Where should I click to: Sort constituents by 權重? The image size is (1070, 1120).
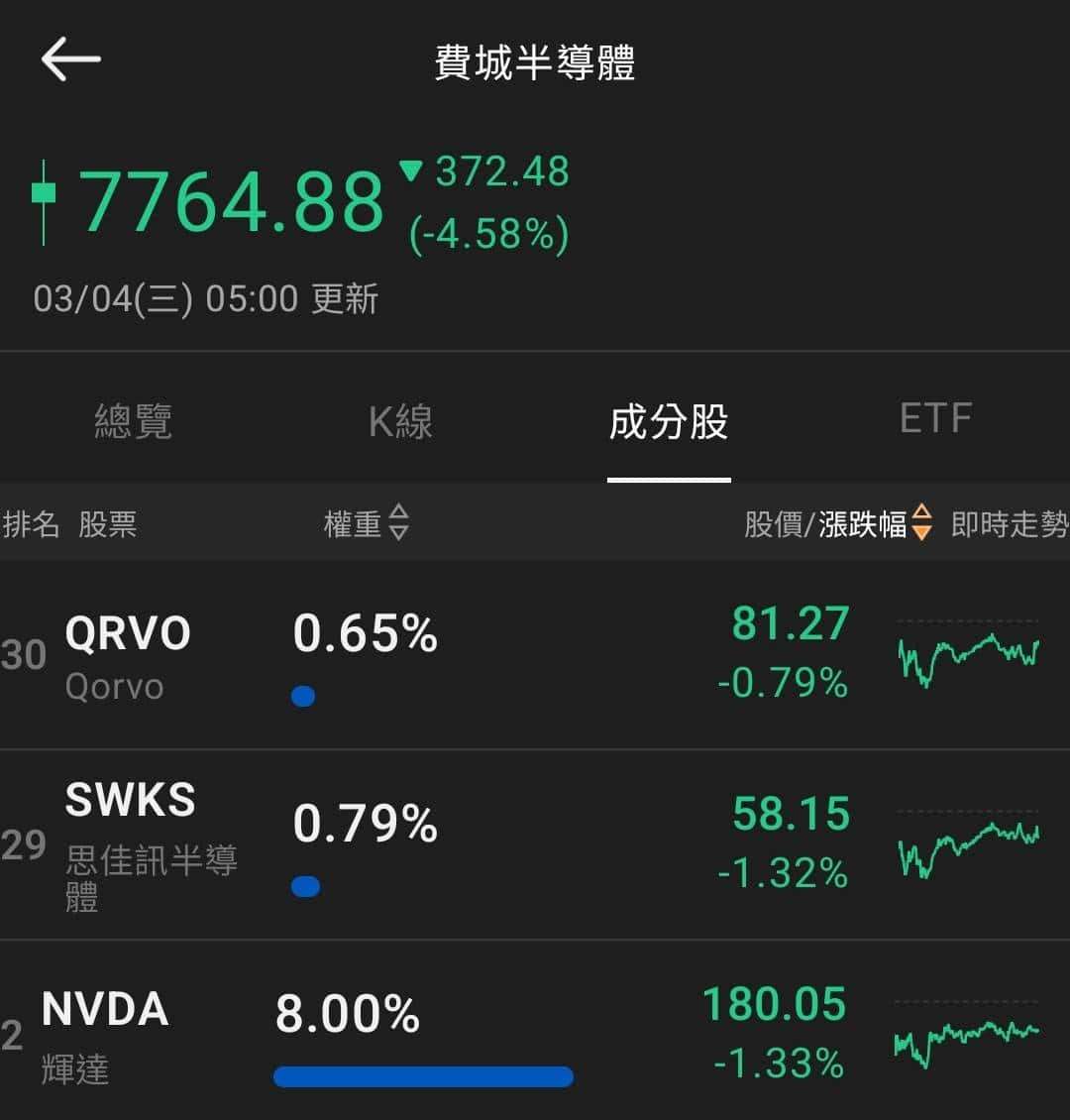click(367, 523)
